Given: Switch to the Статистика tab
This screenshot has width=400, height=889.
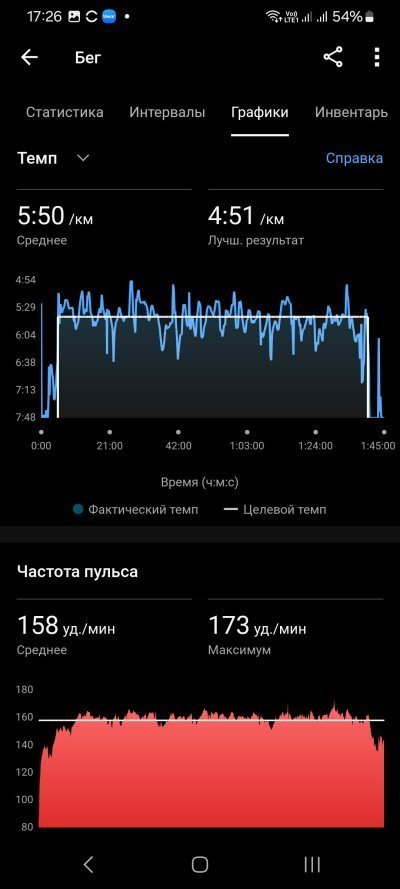Looking at the screenshot, I should point(65,112).
